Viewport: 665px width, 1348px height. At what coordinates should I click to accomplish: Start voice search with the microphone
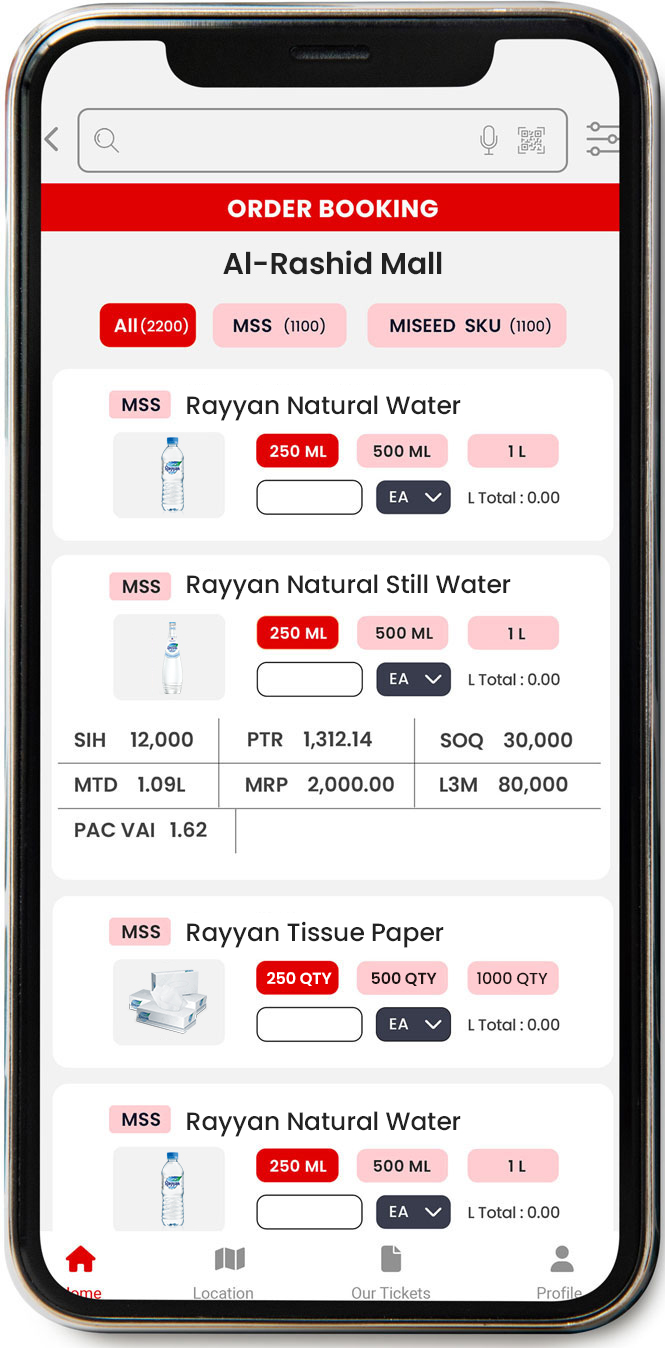(x=488, y=141)
